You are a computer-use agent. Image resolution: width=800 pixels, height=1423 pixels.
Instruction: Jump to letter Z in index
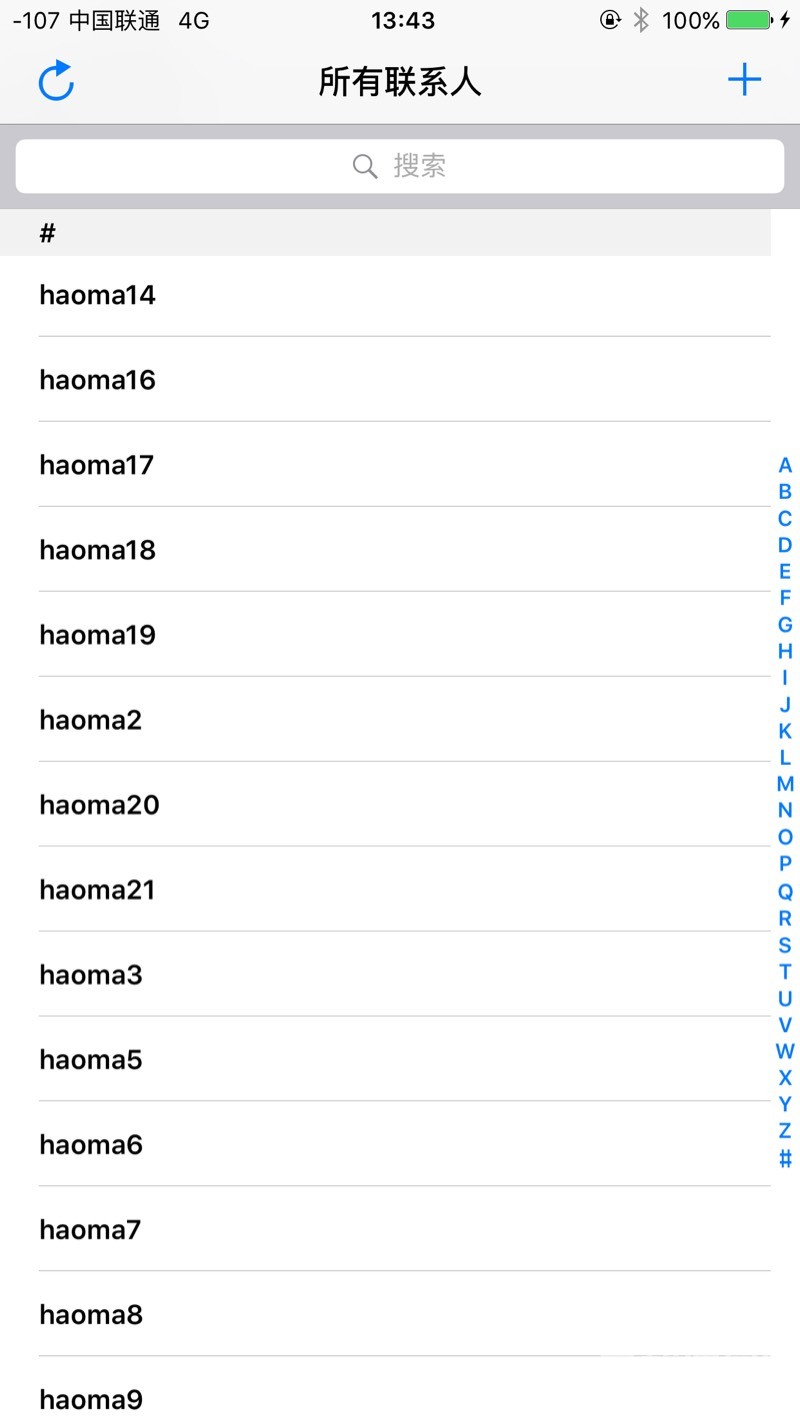click(785, 1131)
